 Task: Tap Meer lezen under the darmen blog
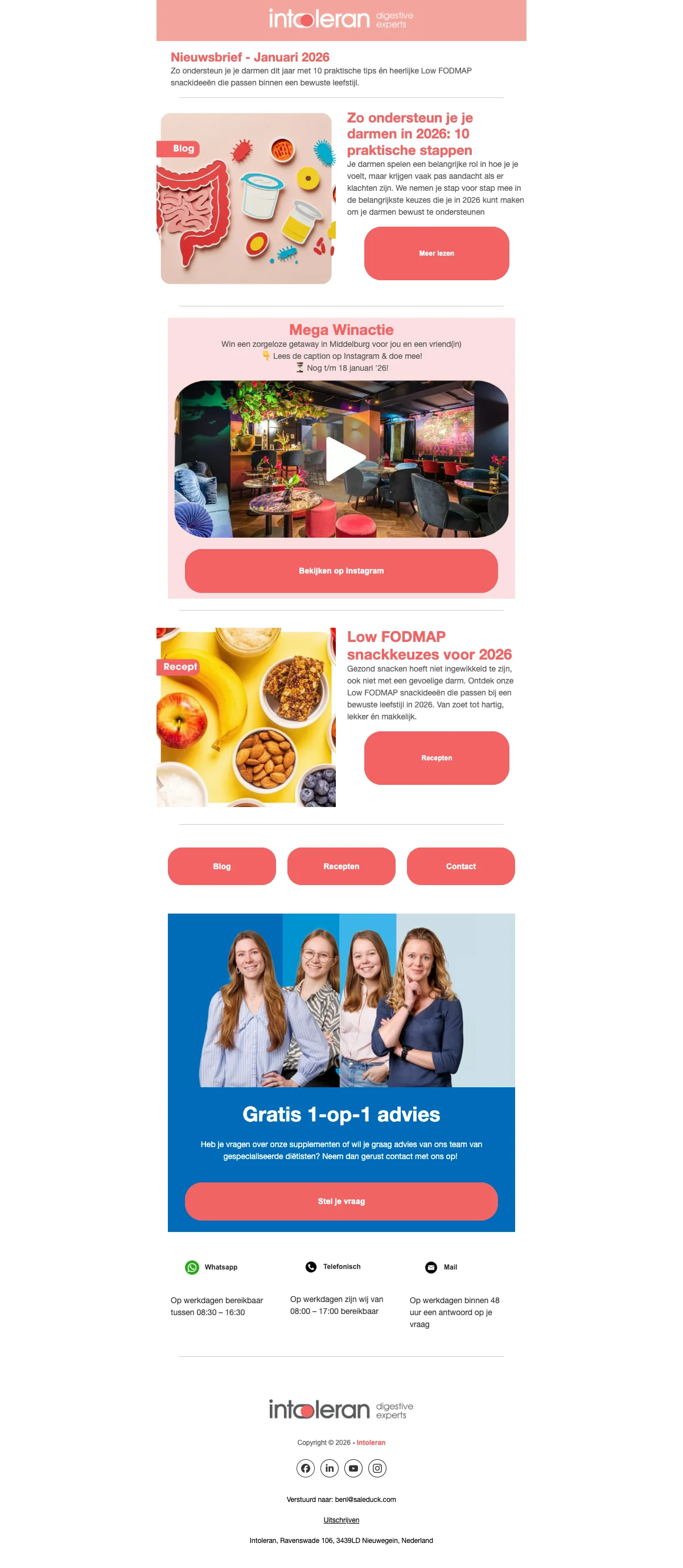pos(436,253)
